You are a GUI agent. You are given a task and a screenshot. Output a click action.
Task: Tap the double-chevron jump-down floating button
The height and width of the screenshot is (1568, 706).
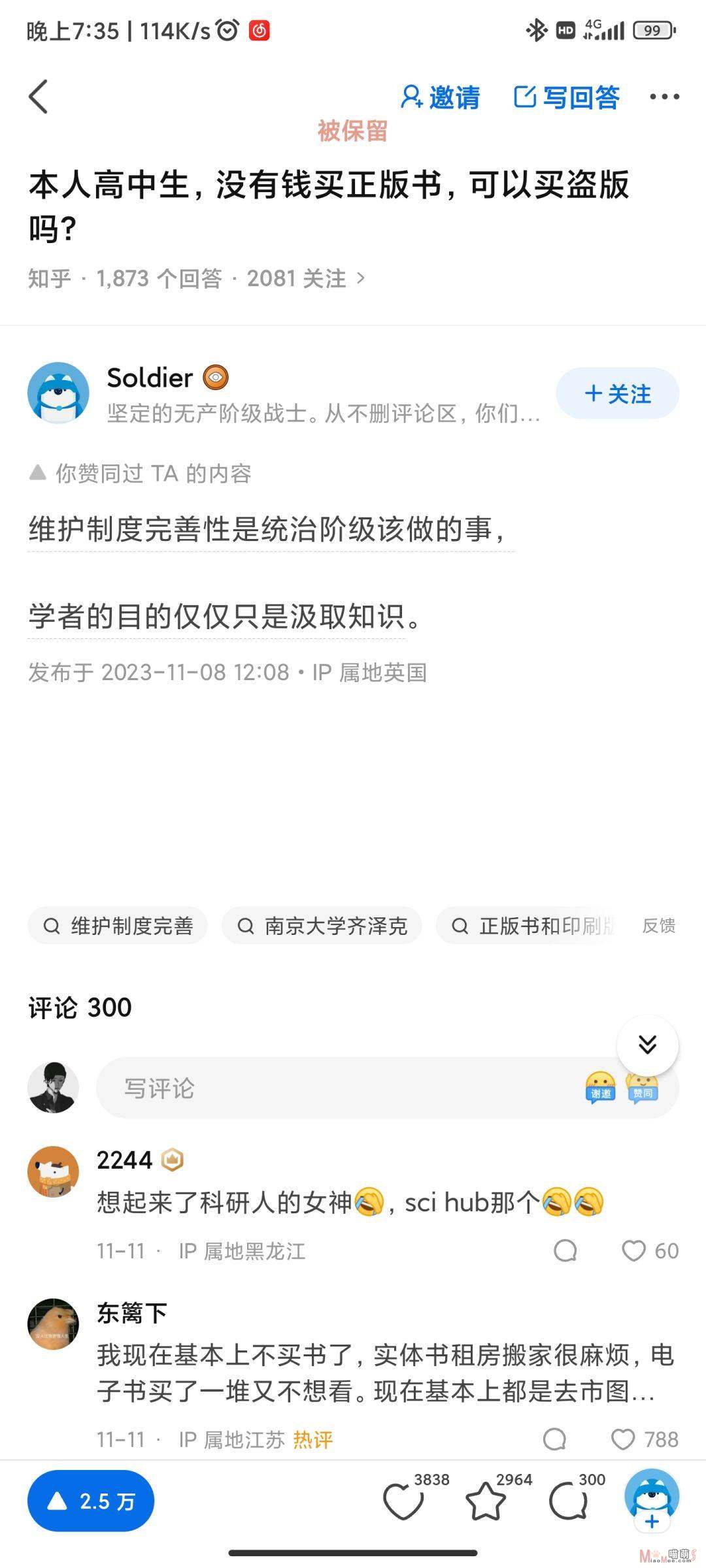[x=647, y=1045]
